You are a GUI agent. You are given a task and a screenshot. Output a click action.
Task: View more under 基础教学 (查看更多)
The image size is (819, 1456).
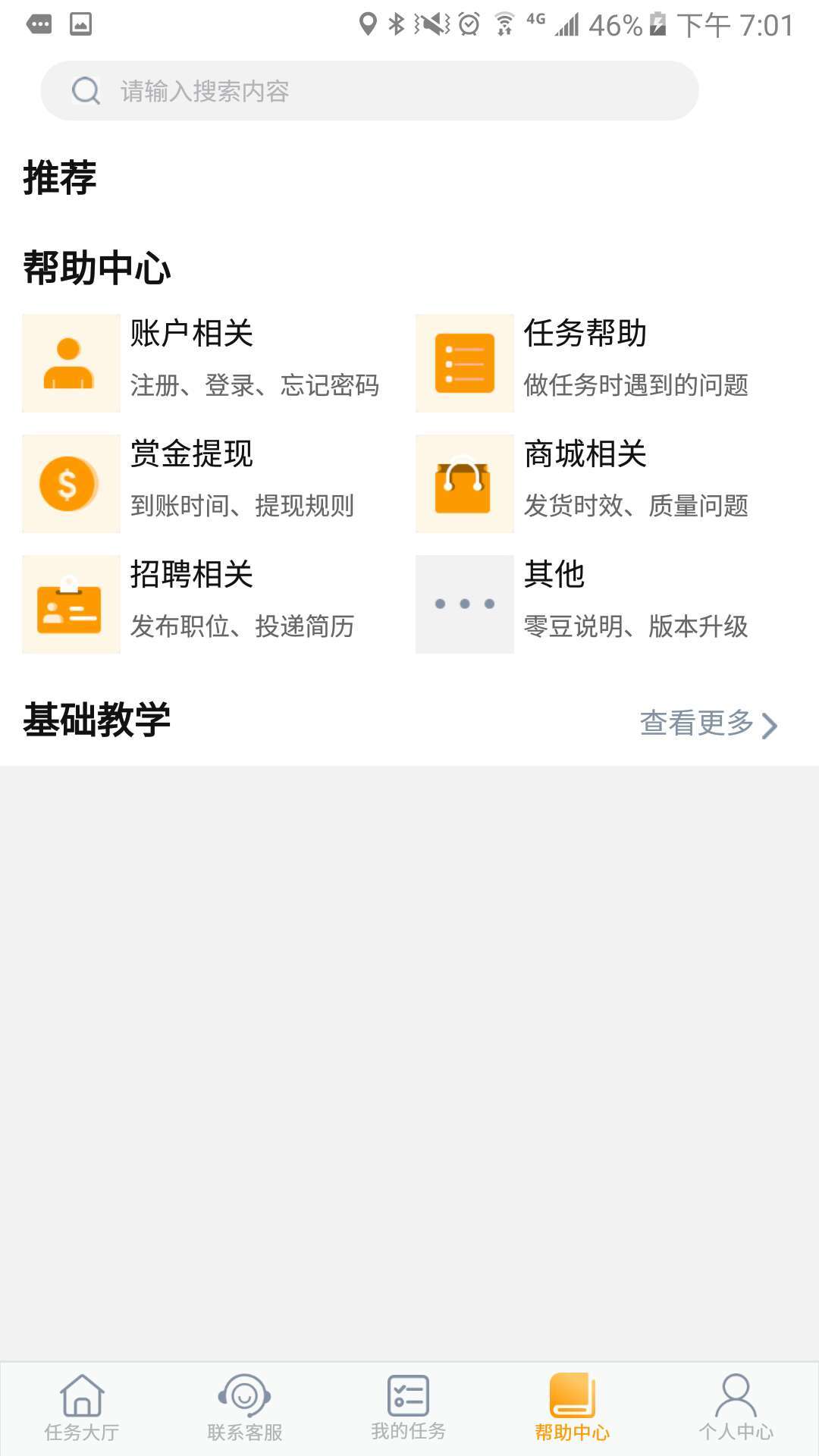(x=708, y=723)
